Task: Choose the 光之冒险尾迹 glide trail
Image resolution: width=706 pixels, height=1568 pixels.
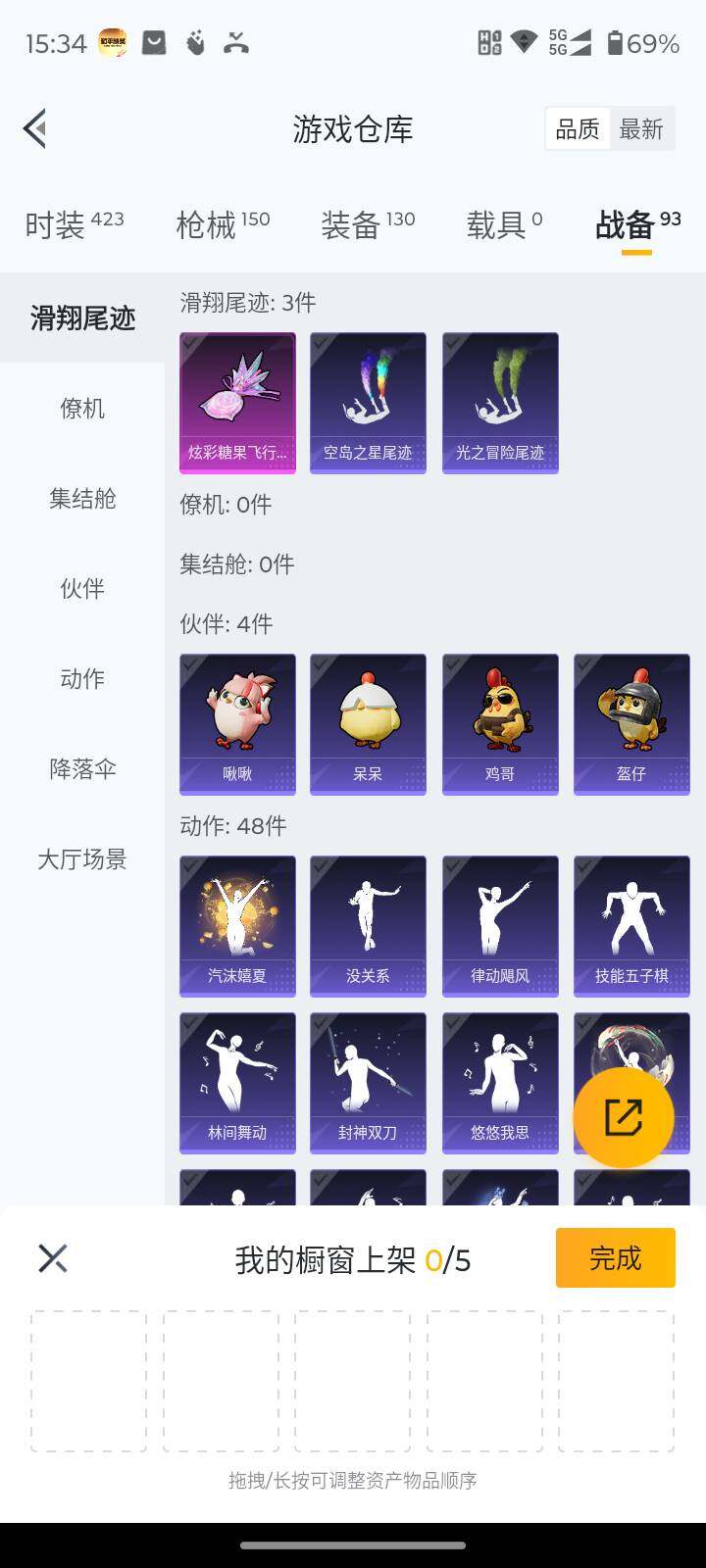Action: pyautogui.click(x=500, y=402)
